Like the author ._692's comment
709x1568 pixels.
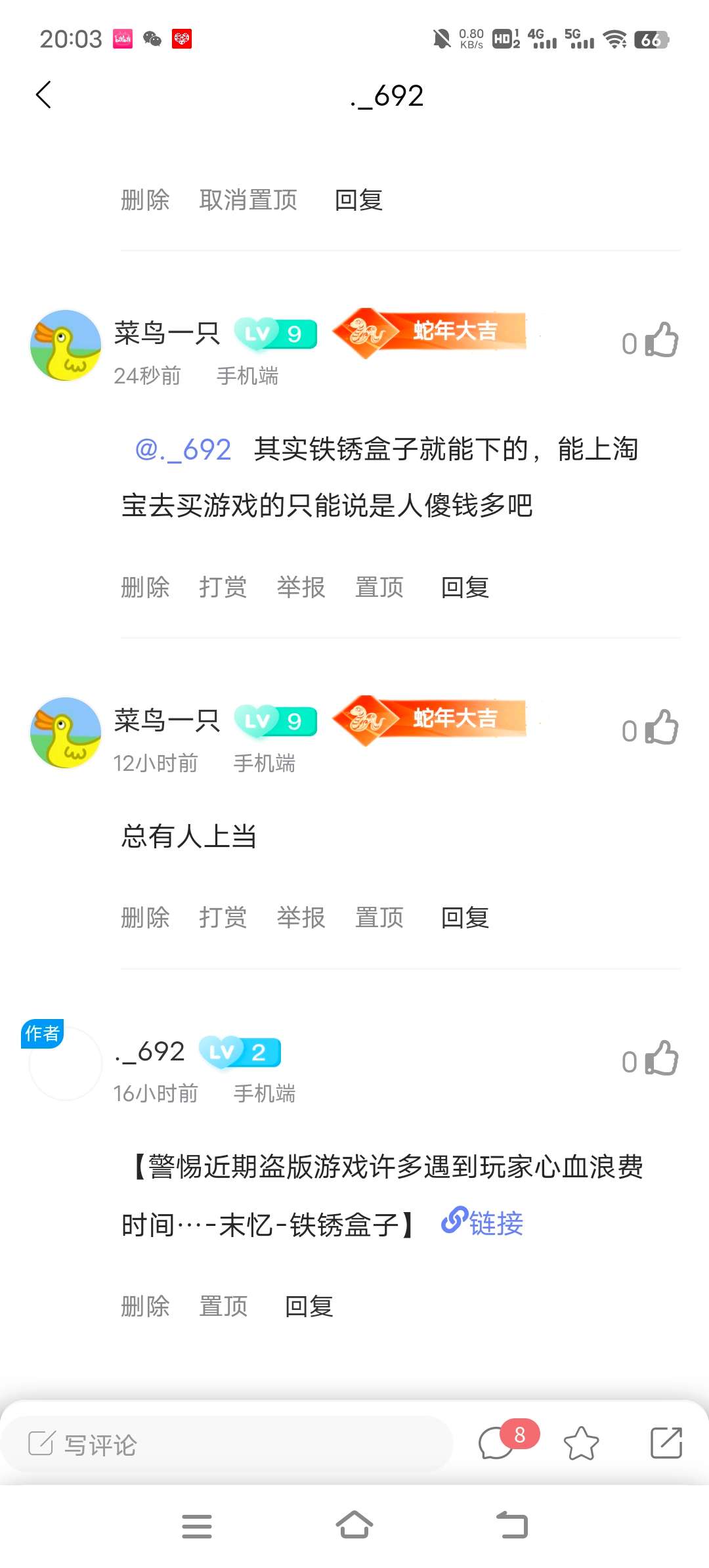(x=662, y=1058)
